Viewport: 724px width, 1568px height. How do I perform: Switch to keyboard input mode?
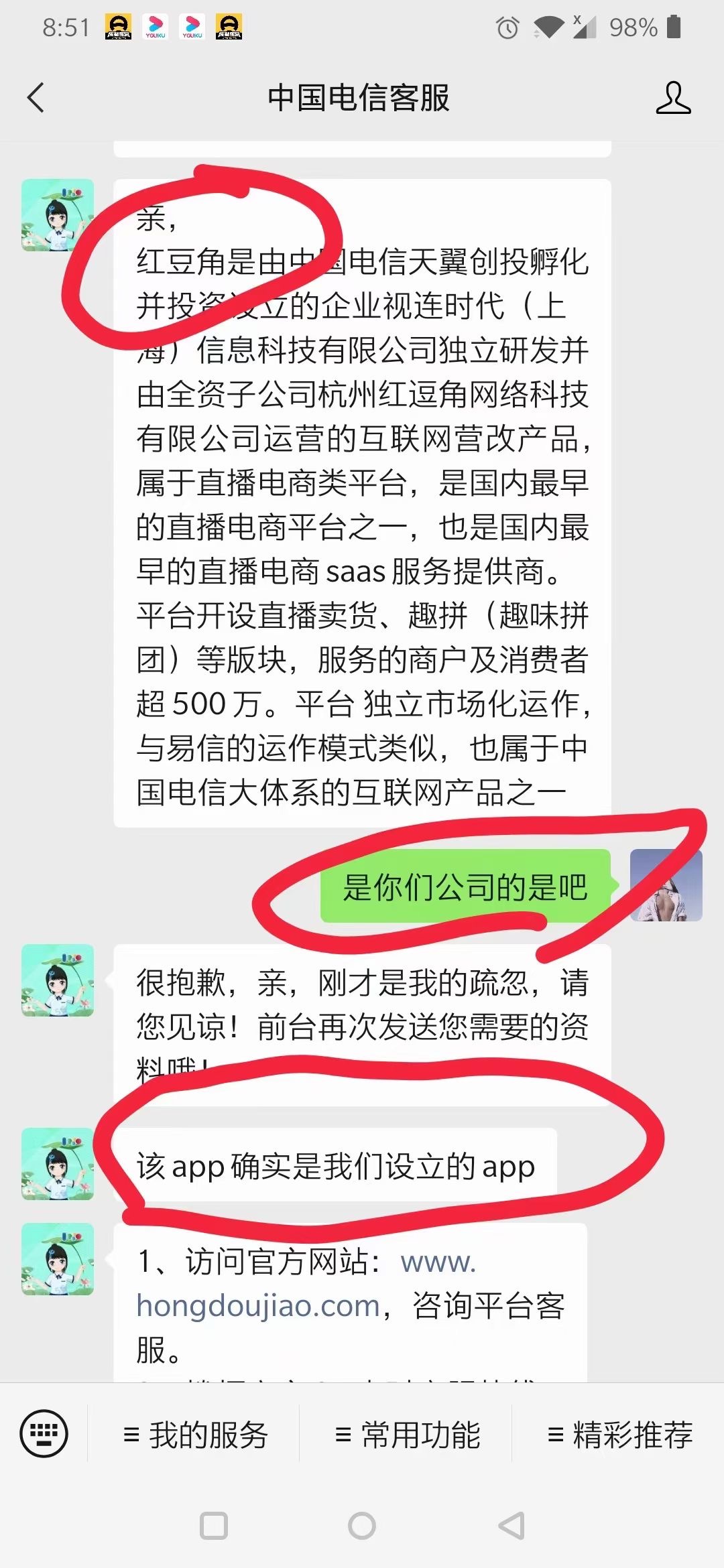[x=44, y=1434]
